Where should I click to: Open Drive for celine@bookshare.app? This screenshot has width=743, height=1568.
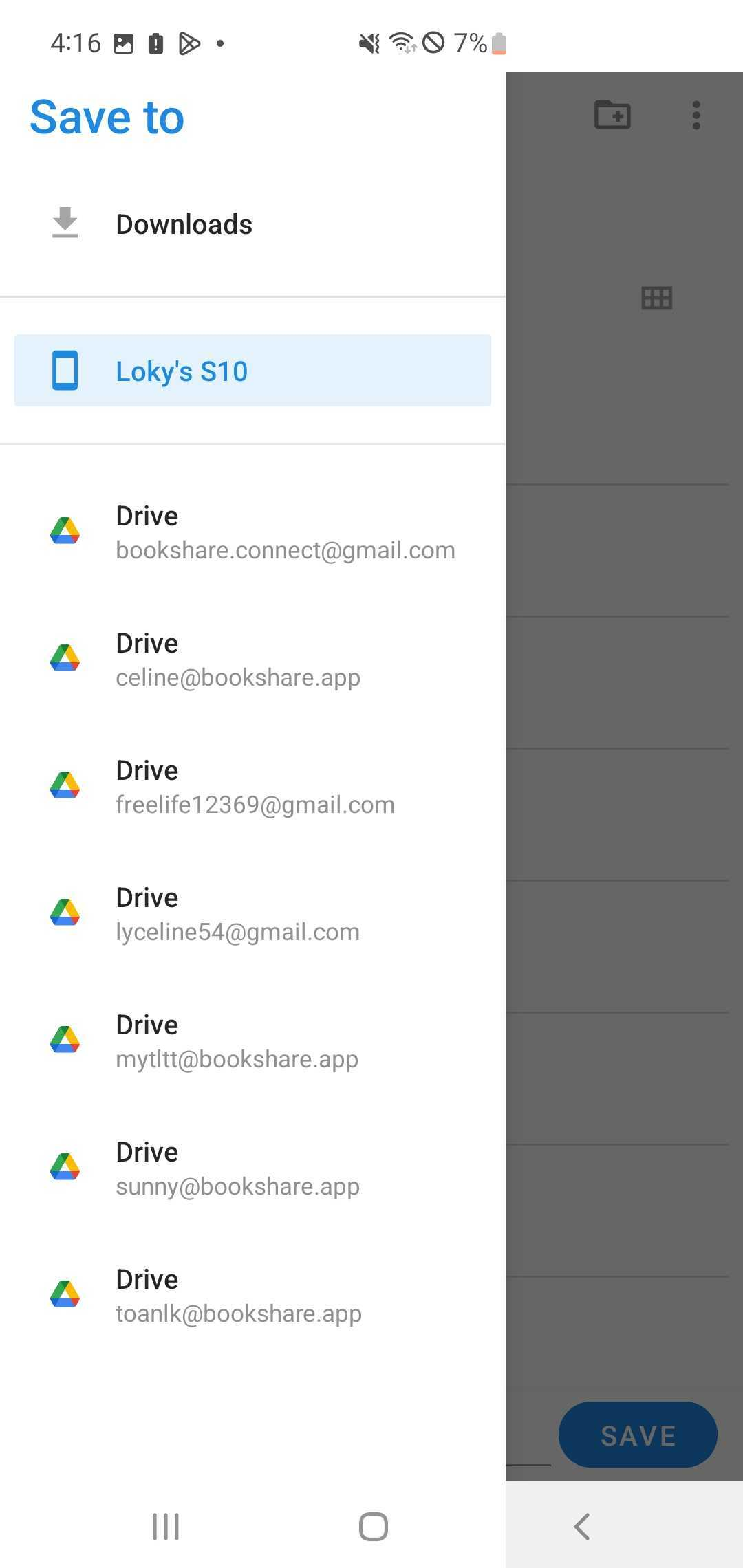tap(252, 660)
